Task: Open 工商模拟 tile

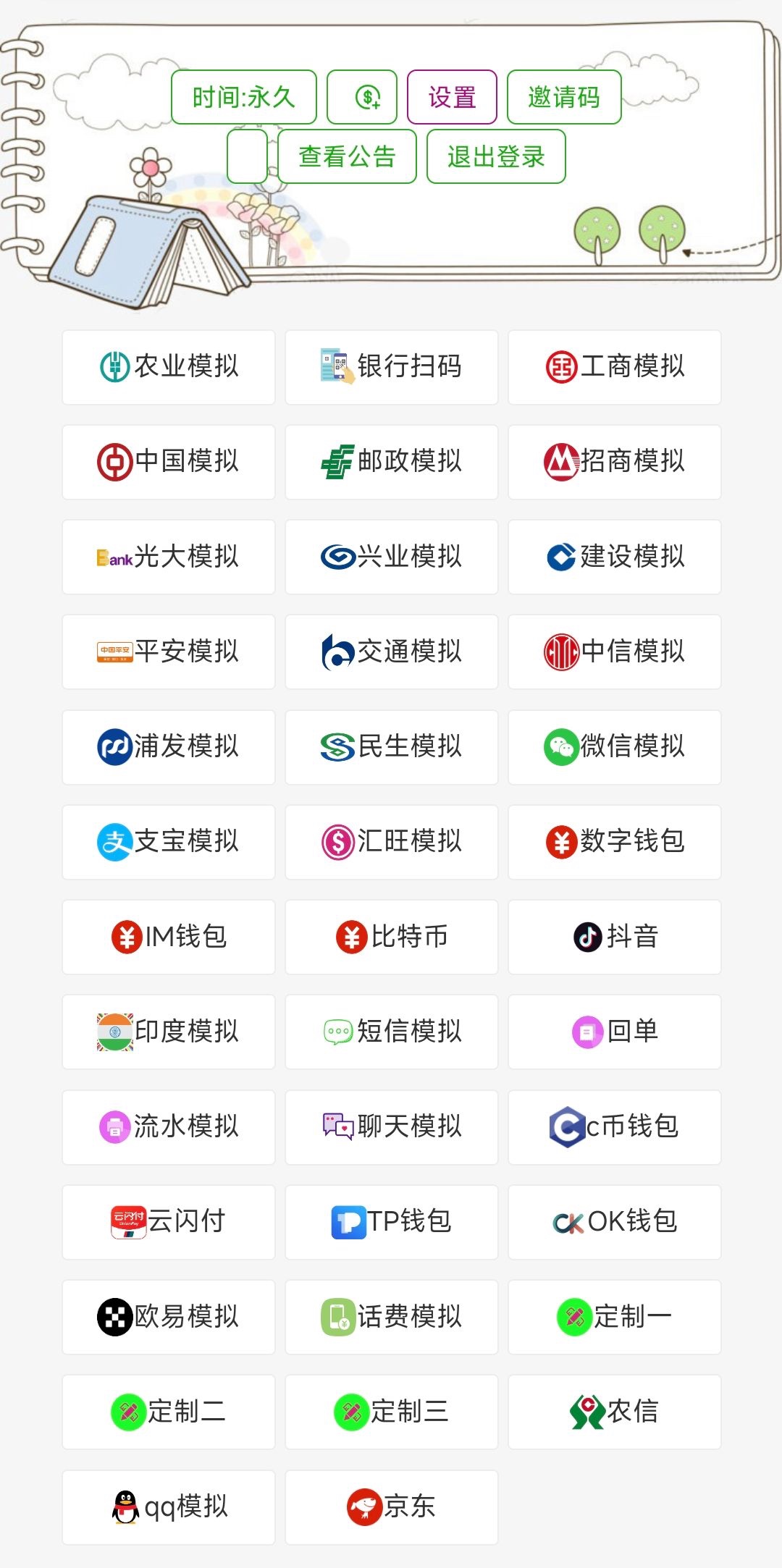Action: coord(615,367)
